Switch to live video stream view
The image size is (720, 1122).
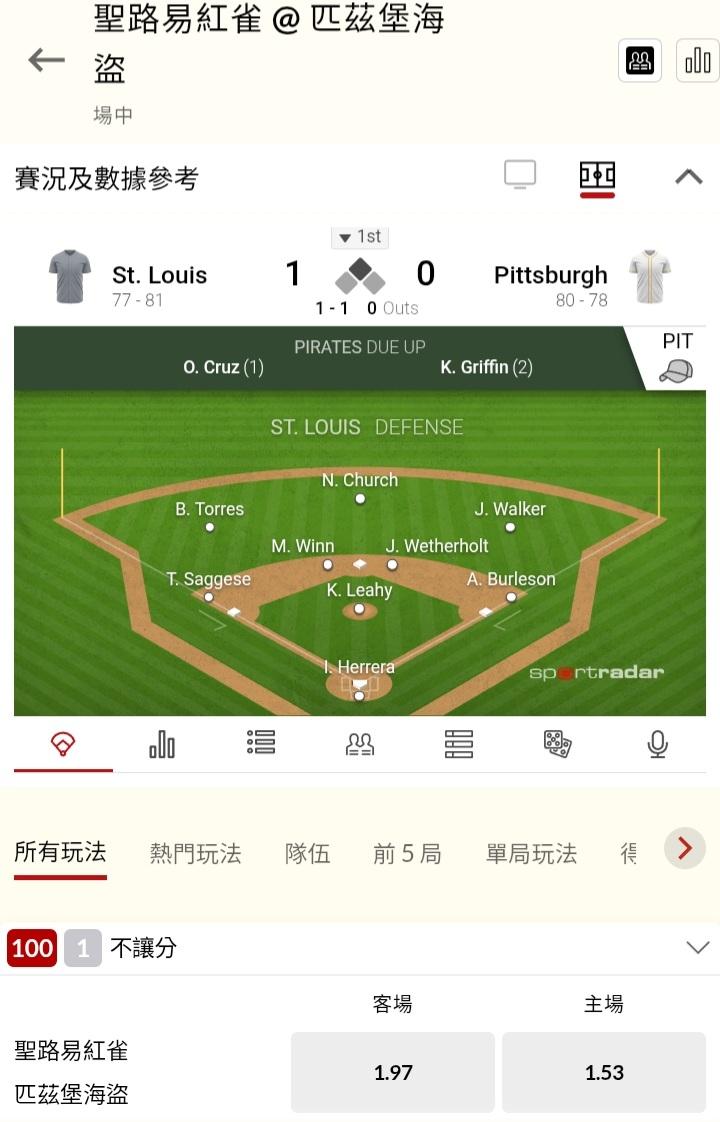tap(520, 175)
